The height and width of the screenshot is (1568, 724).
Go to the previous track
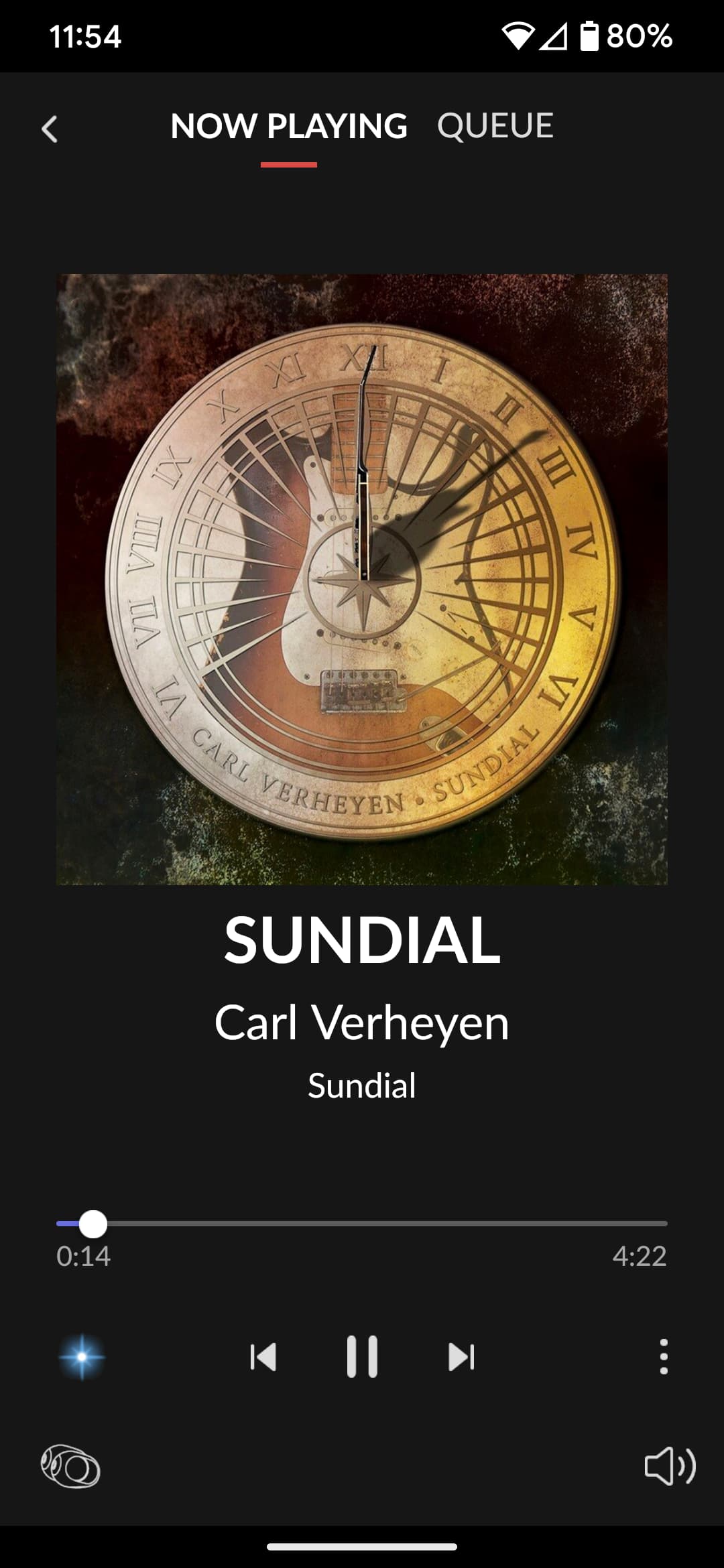(263, 1357)
